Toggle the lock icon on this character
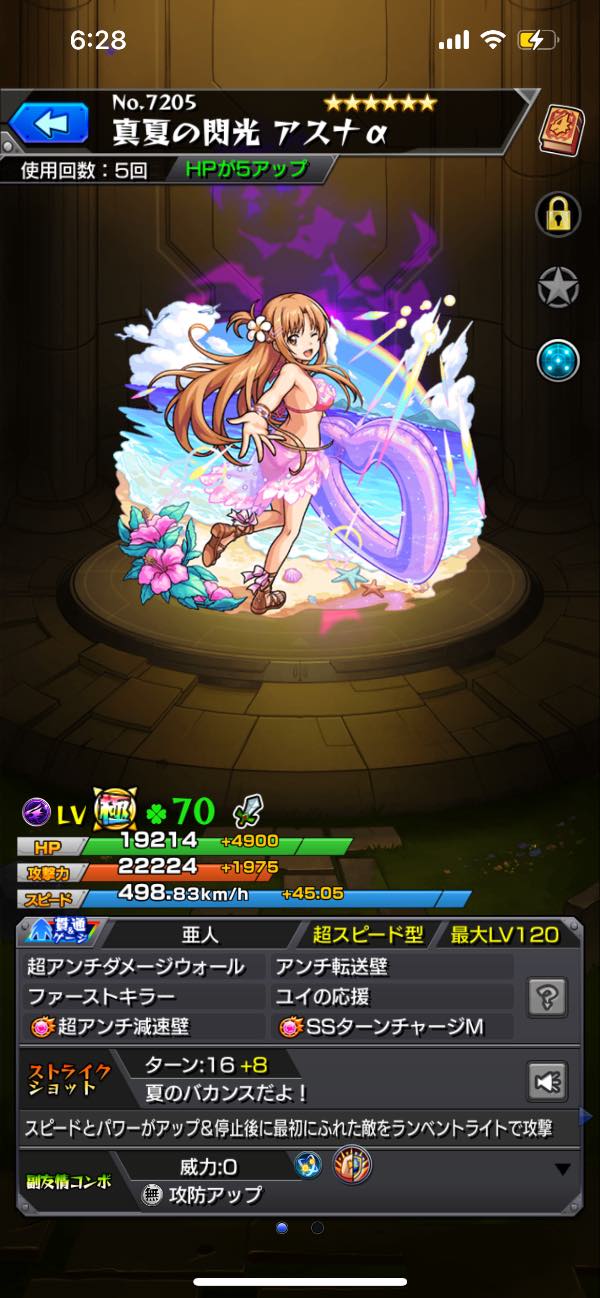 pos(557,212)
